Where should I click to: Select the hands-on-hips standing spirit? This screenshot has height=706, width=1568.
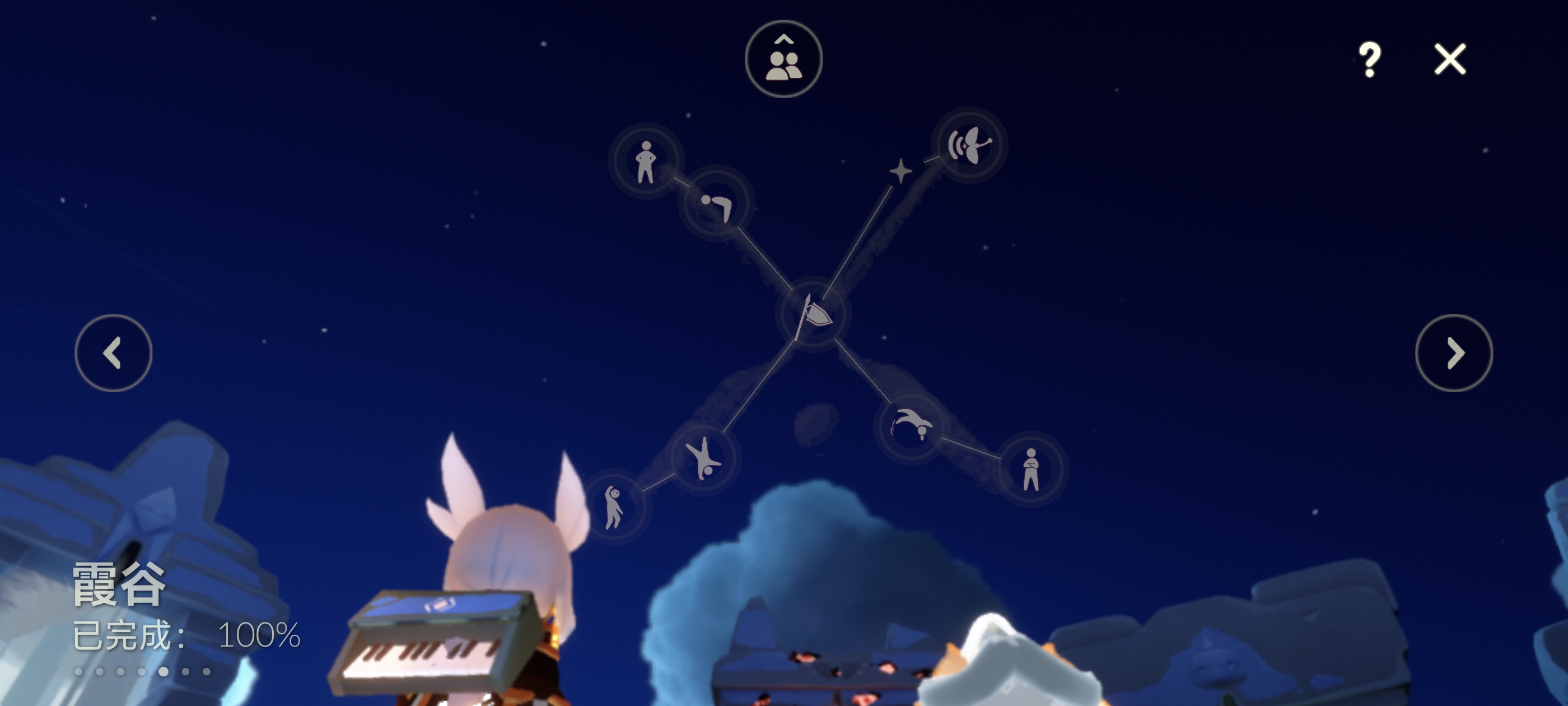(x=645, y=161)
